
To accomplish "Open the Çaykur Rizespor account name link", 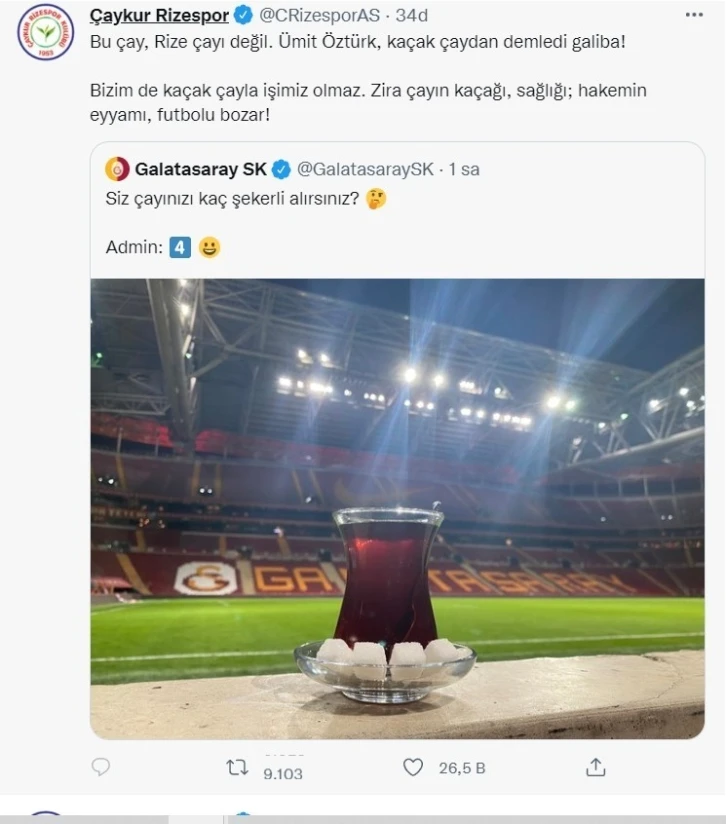I will 159,15.
